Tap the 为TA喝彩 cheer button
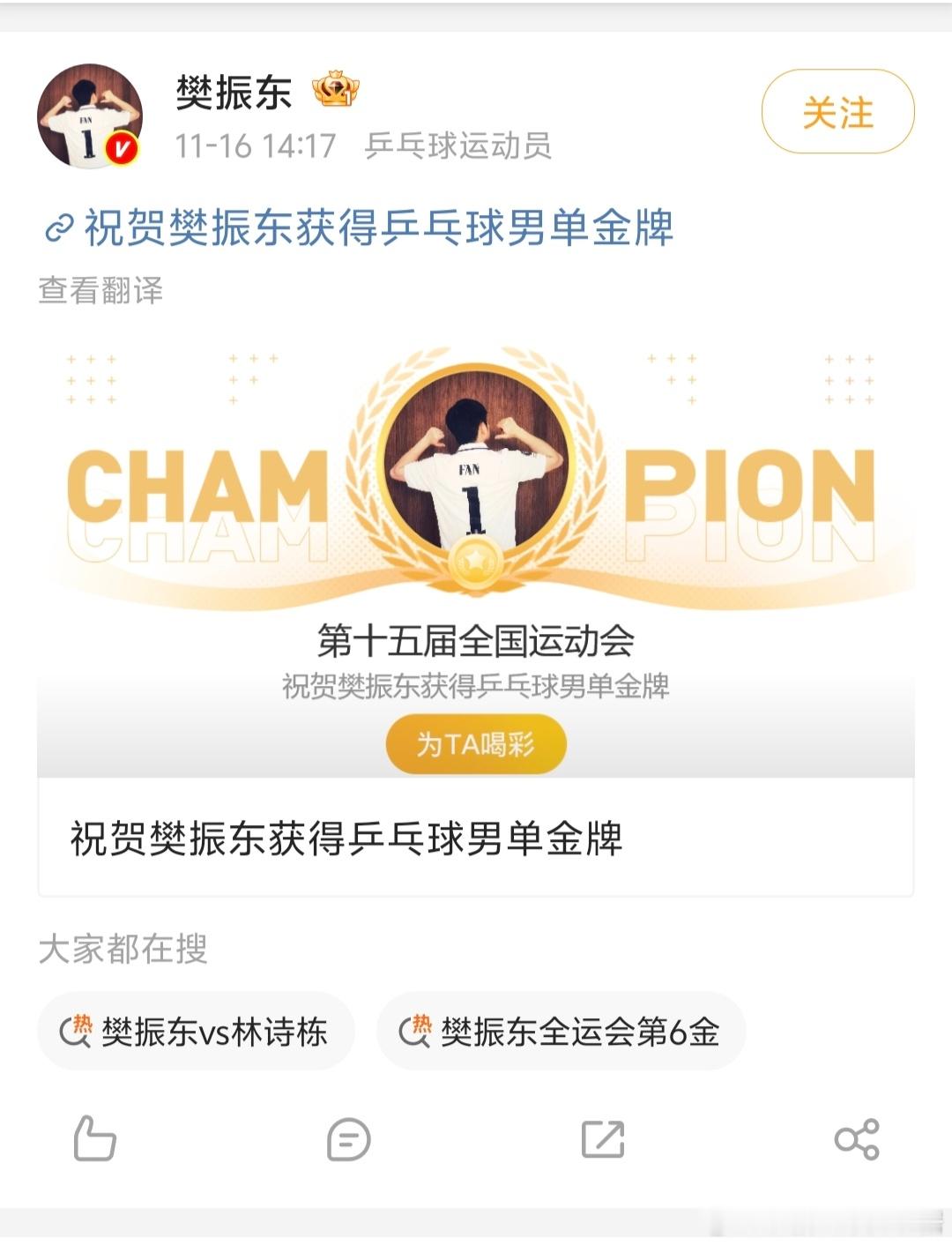 pos(476,745)
